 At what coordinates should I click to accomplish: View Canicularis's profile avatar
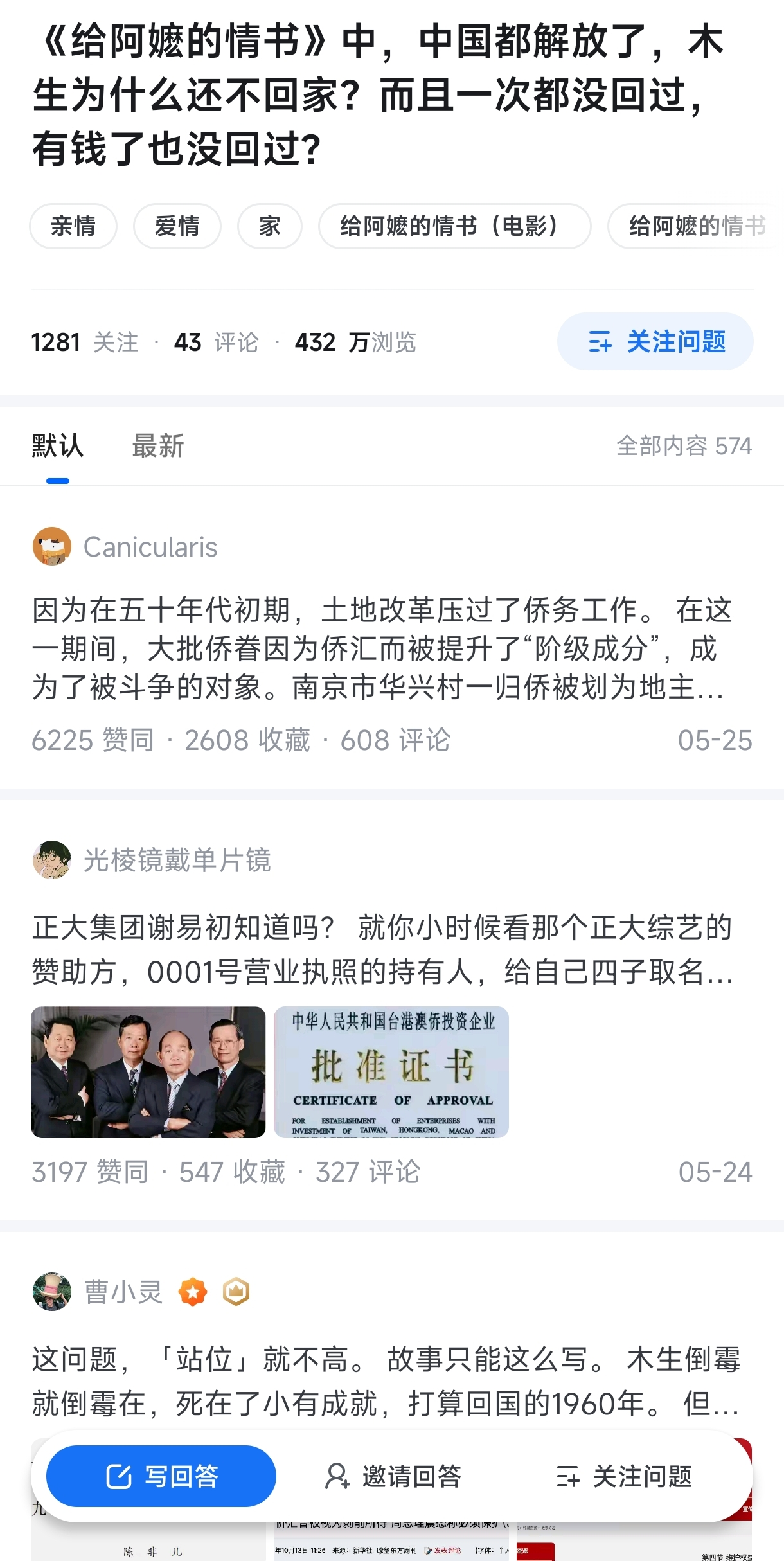52,546
